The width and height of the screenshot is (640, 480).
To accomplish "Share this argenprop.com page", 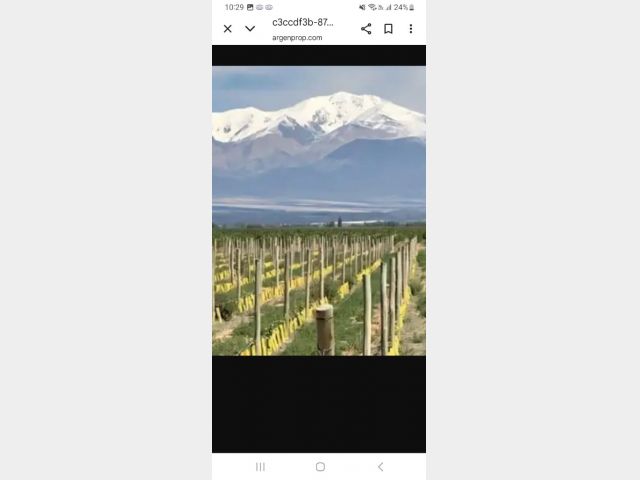I will click(366, 29).
